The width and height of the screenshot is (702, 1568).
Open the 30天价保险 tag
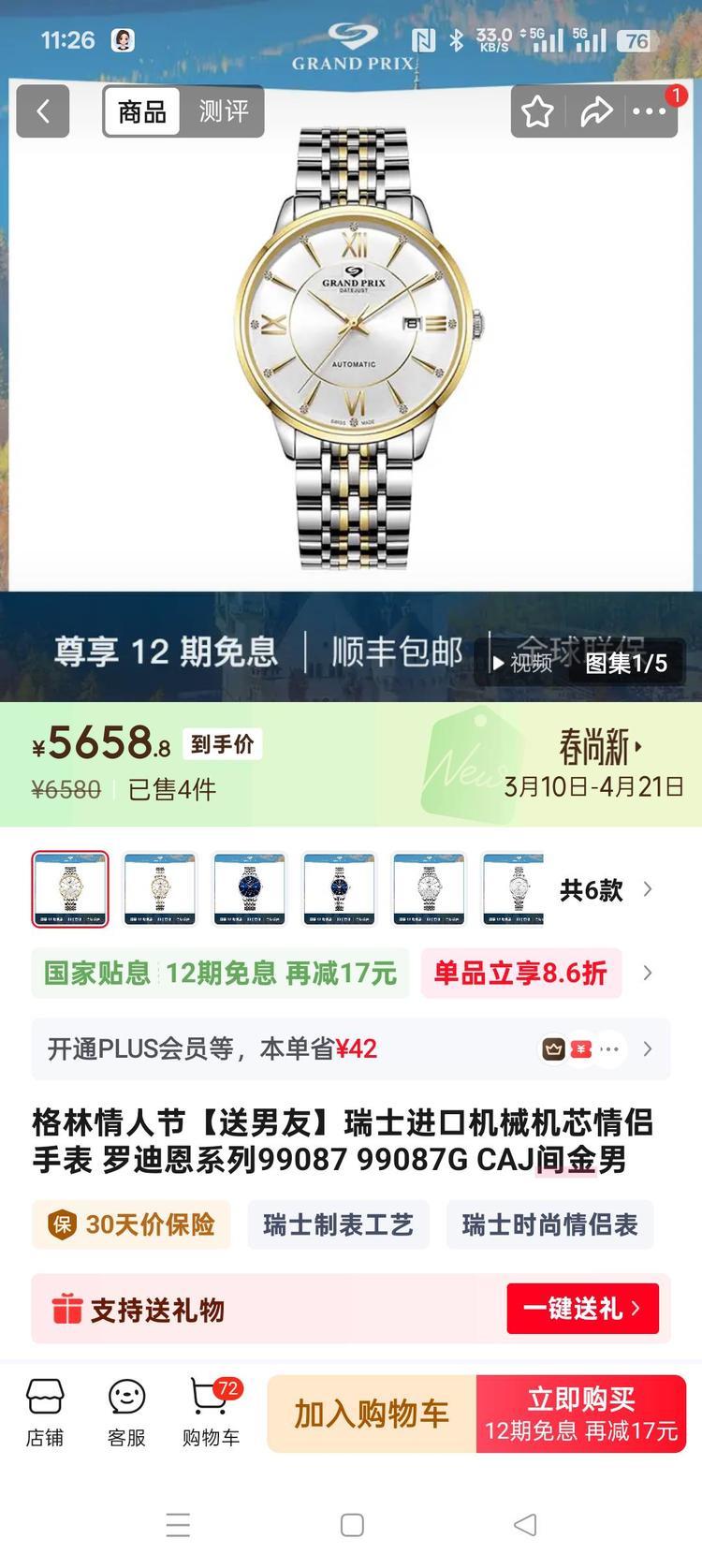tap(131, 1224)
